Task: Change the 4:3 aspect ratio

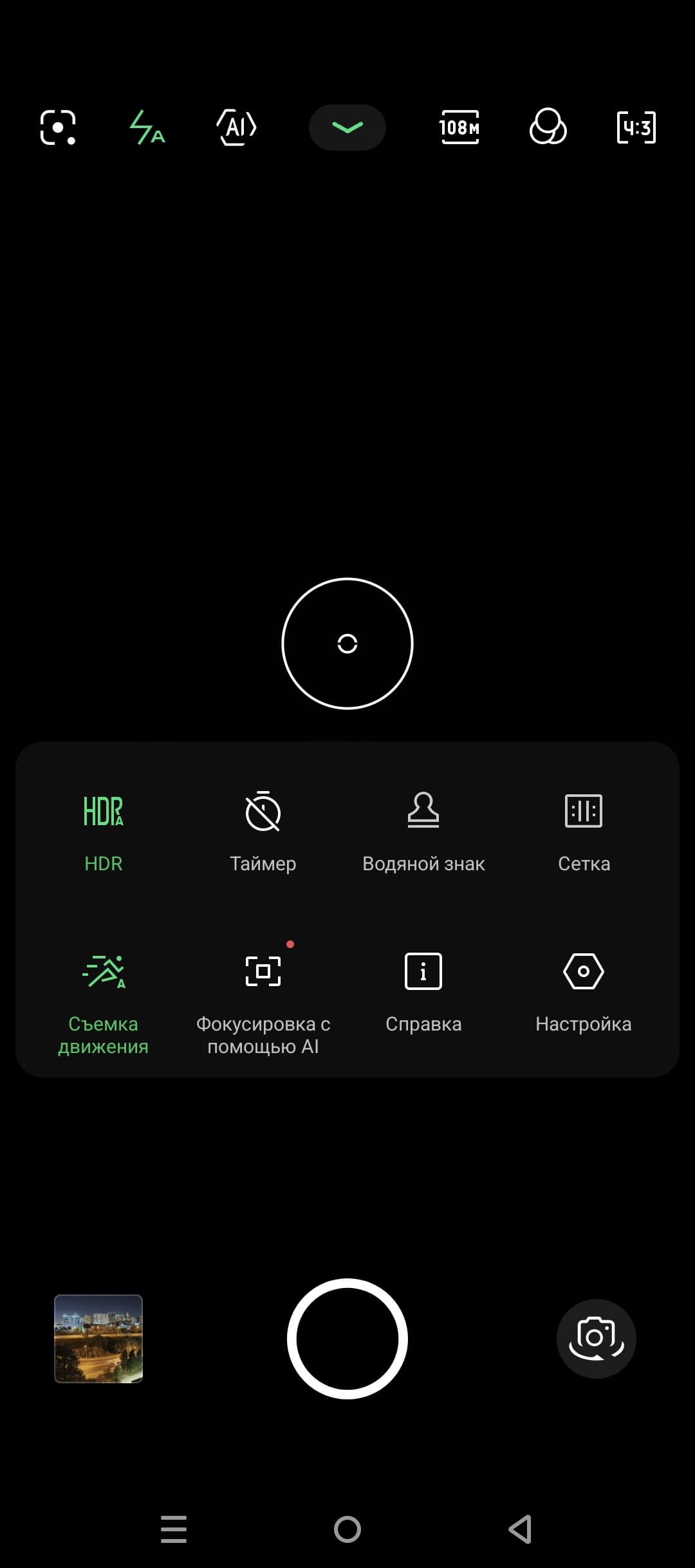Action: pos(636,127)
